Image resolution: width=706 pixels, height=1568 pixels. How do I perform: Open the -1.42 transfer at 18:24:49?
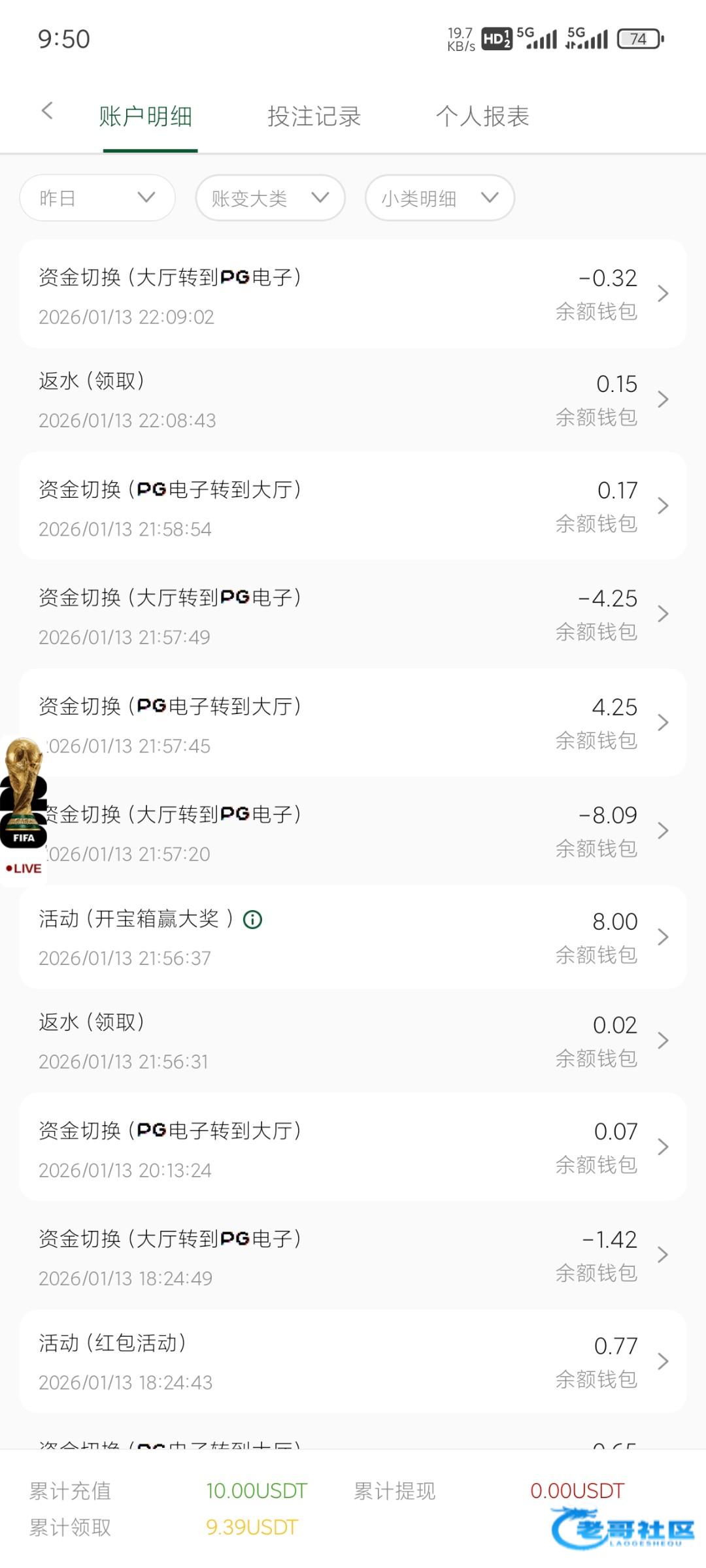353,1256
